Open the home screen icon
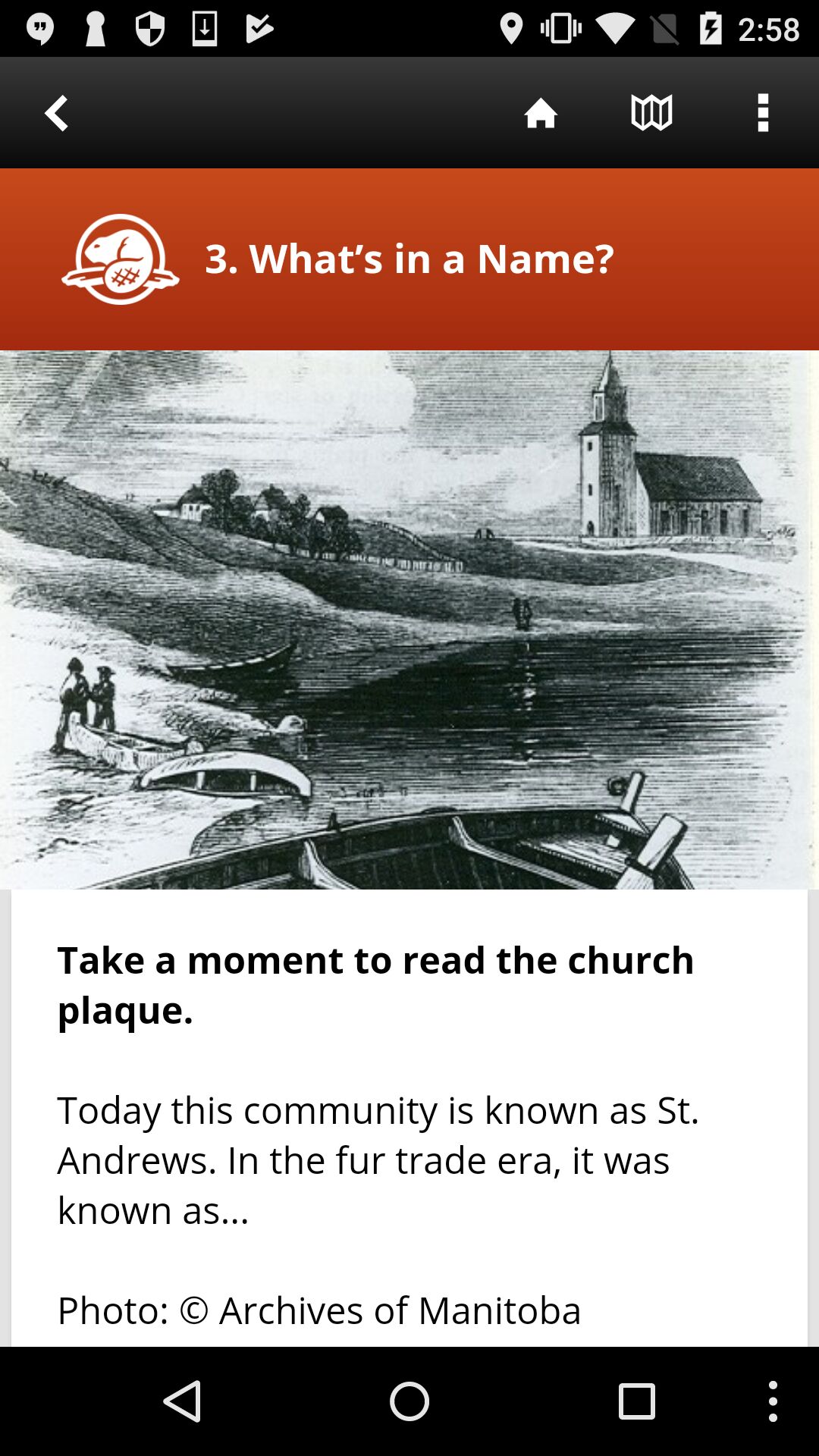Image resolution: width=819 pixels, height=1456 pixels. [x=541, y=113]
